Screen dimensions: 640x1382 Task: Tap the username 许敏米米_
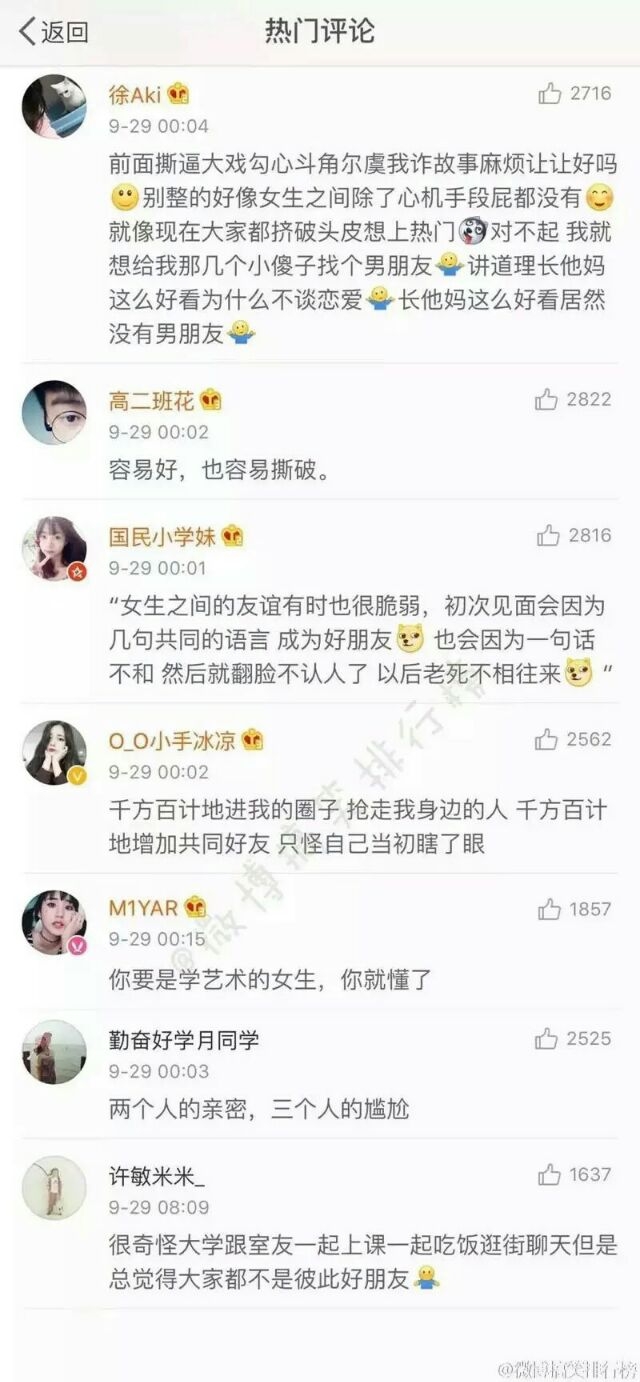157,1176
